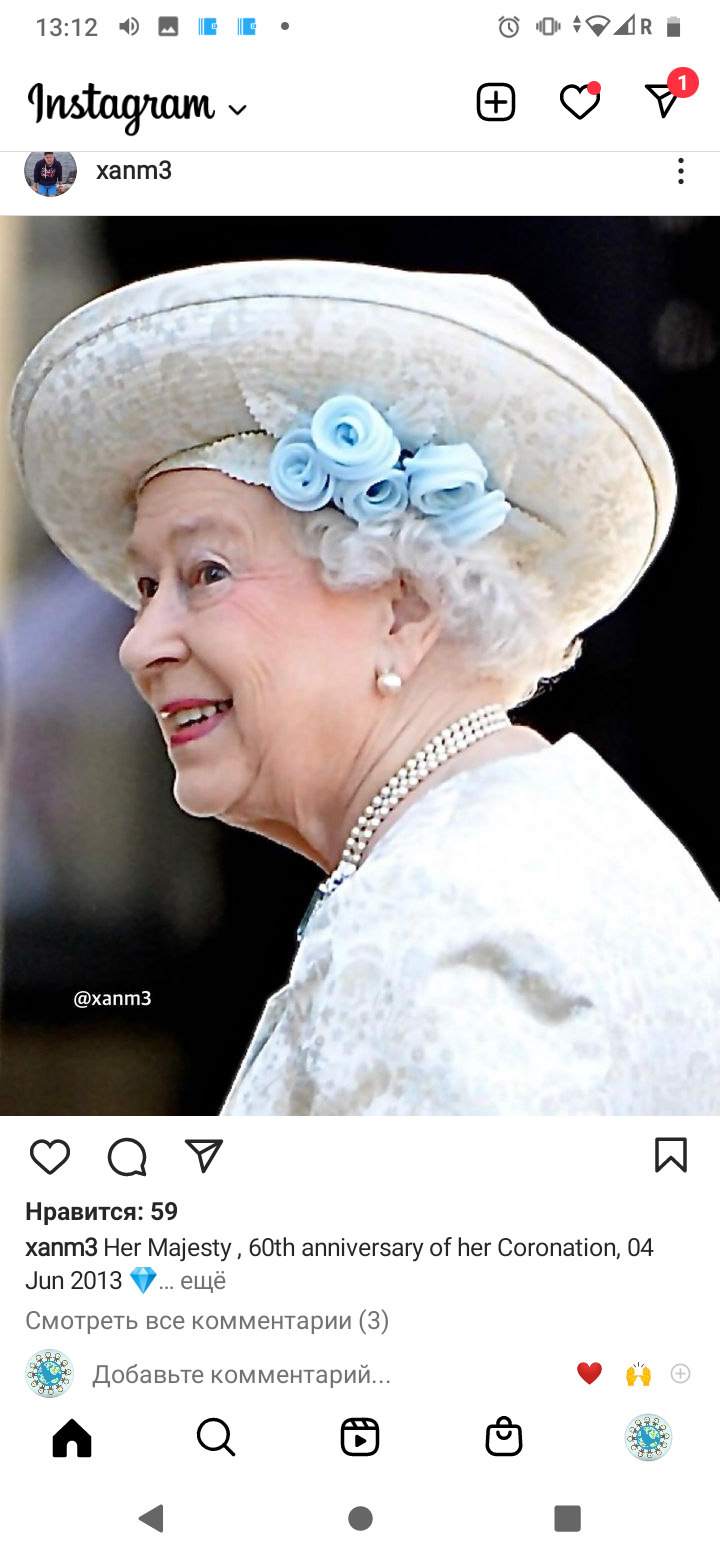The image size is (720, 1560).
Task: View all 3 comments
Action: coord(206,1321)
